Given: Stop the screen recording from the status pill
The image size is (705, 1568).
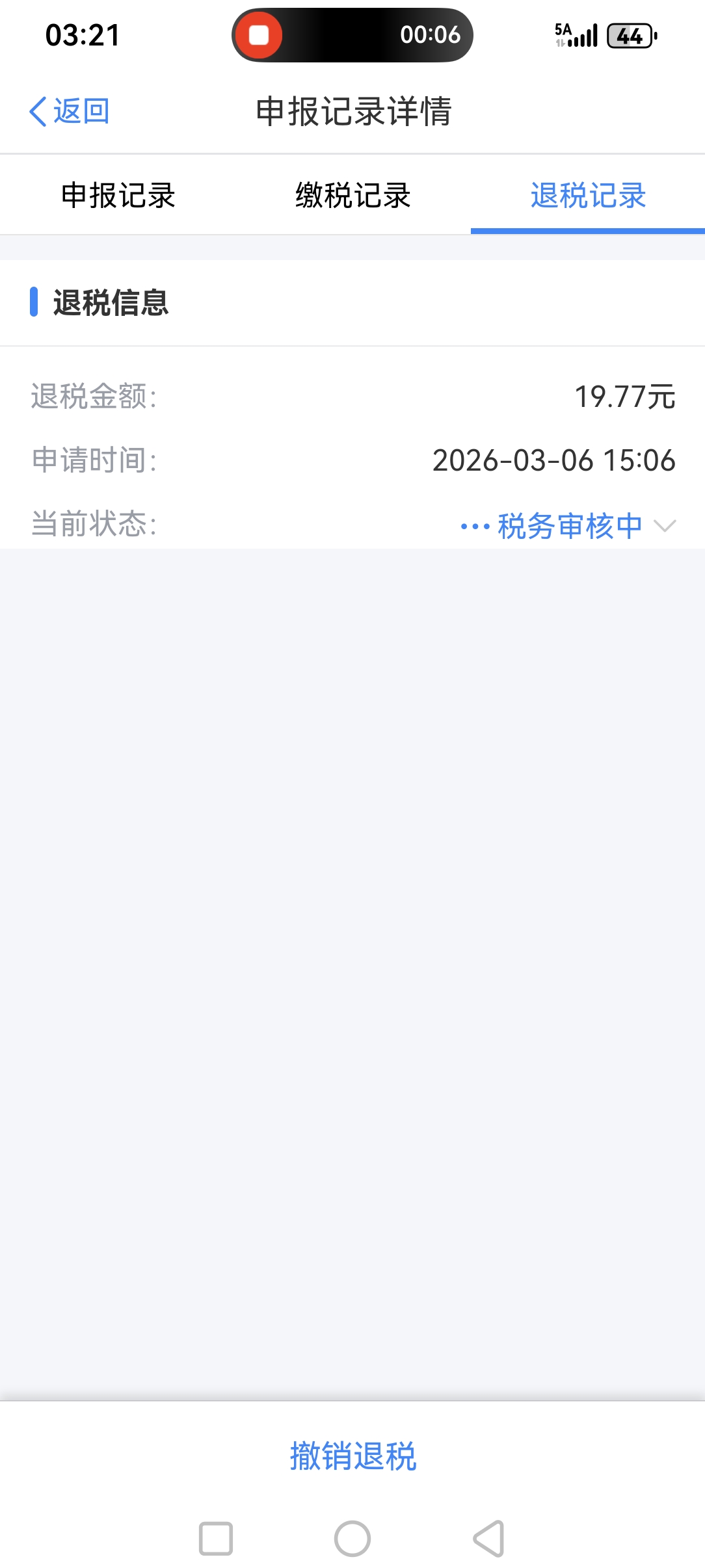Looking at the screenshot, I should [x=259, y=35].
